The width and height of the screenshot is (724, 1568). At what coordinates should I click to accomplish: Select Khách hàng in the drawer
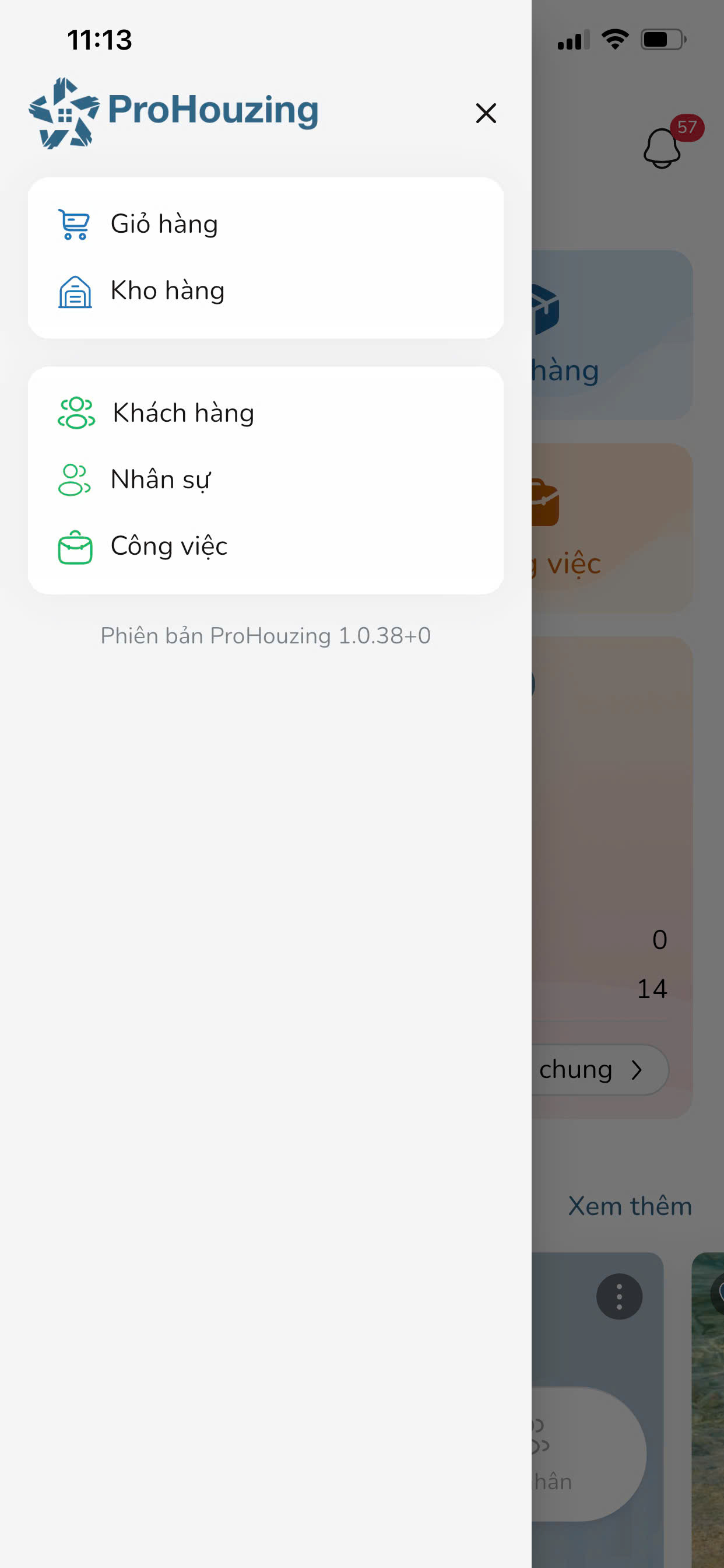coord(182,414)
